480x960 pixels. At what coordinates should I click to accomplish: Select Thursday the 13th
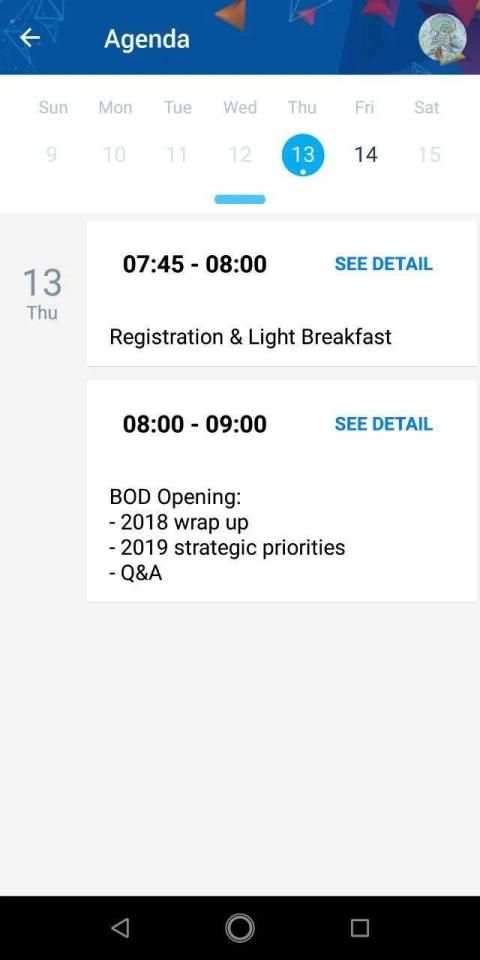(x=303, y=155)
